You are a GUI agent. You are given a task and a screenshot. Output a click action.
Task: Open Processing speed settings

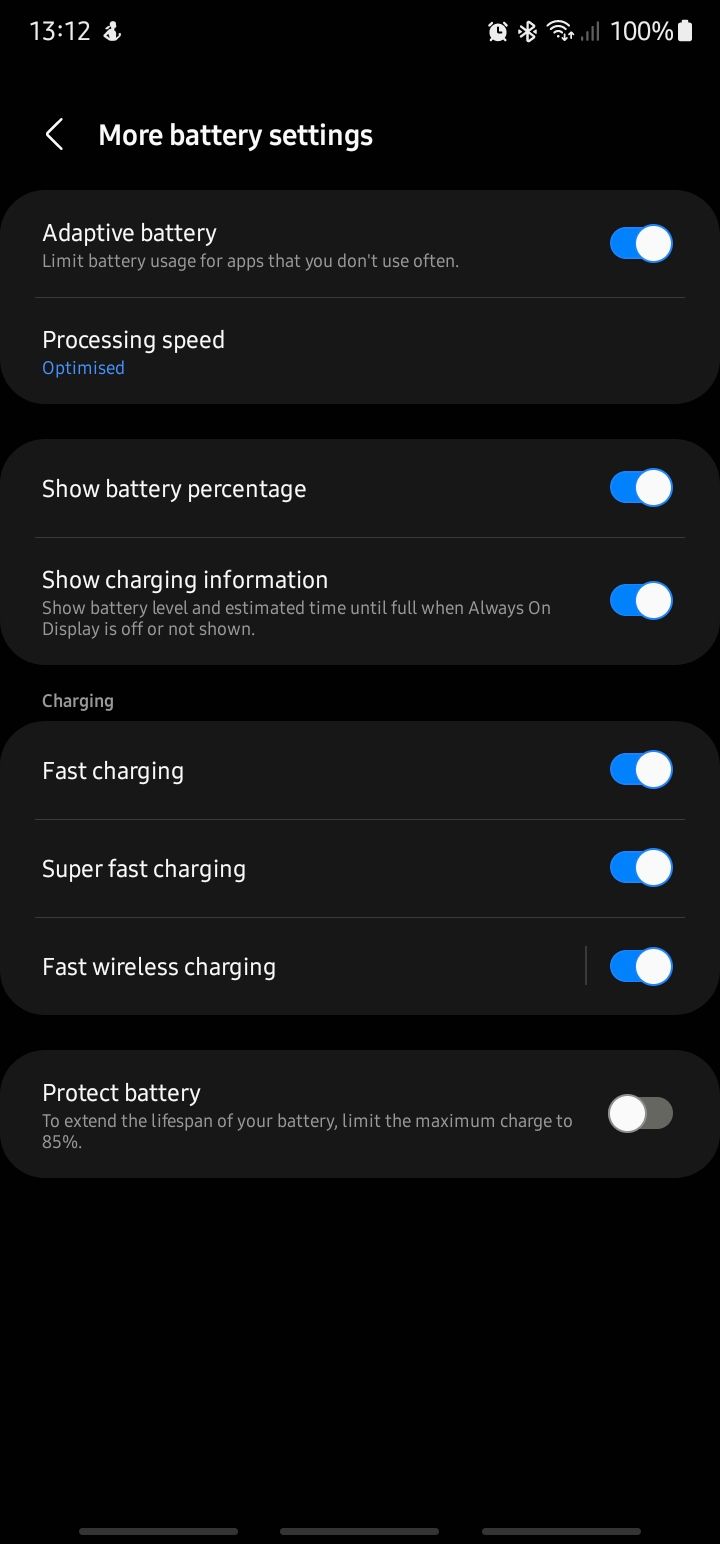(300, 350)
